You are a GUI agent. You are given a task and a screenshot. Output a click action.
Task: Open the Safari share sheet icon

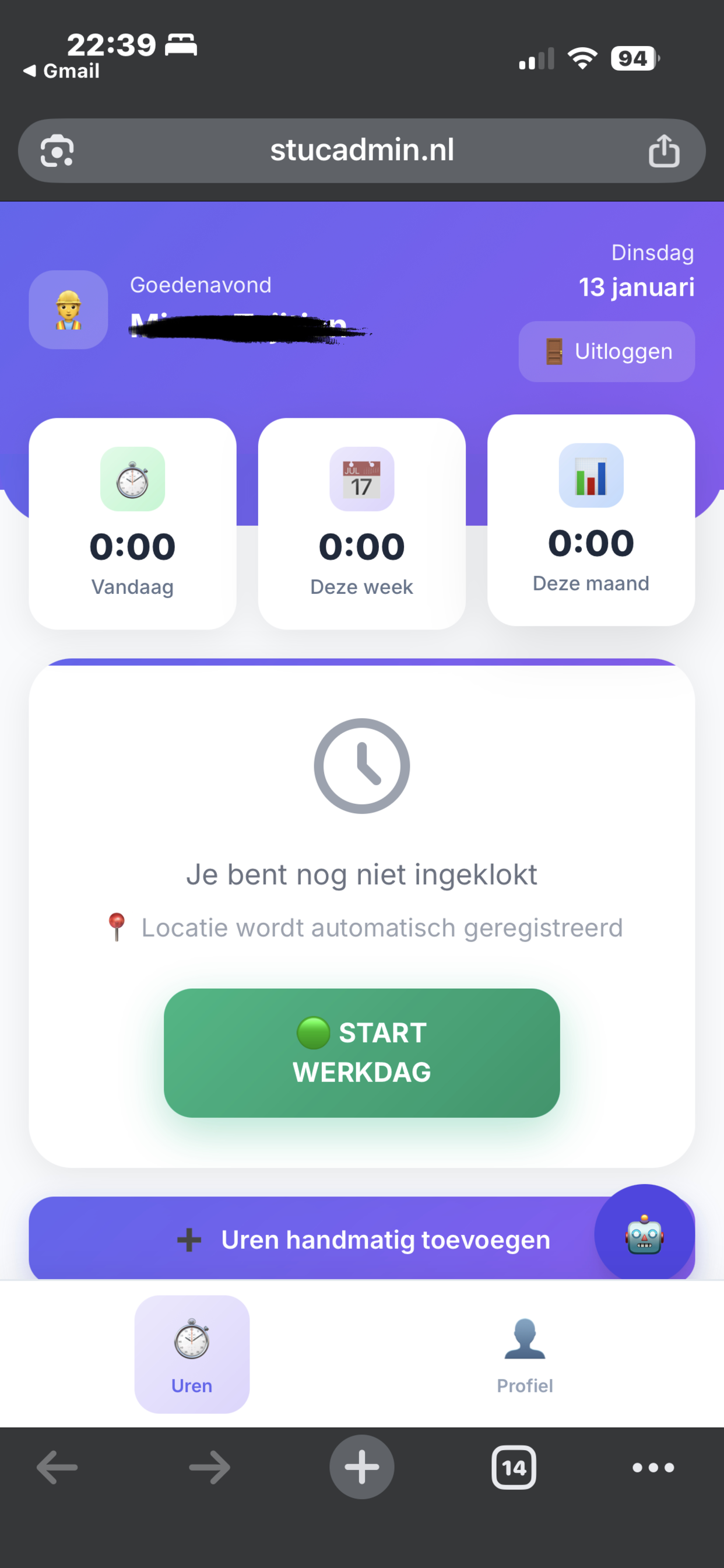(664, 150)
